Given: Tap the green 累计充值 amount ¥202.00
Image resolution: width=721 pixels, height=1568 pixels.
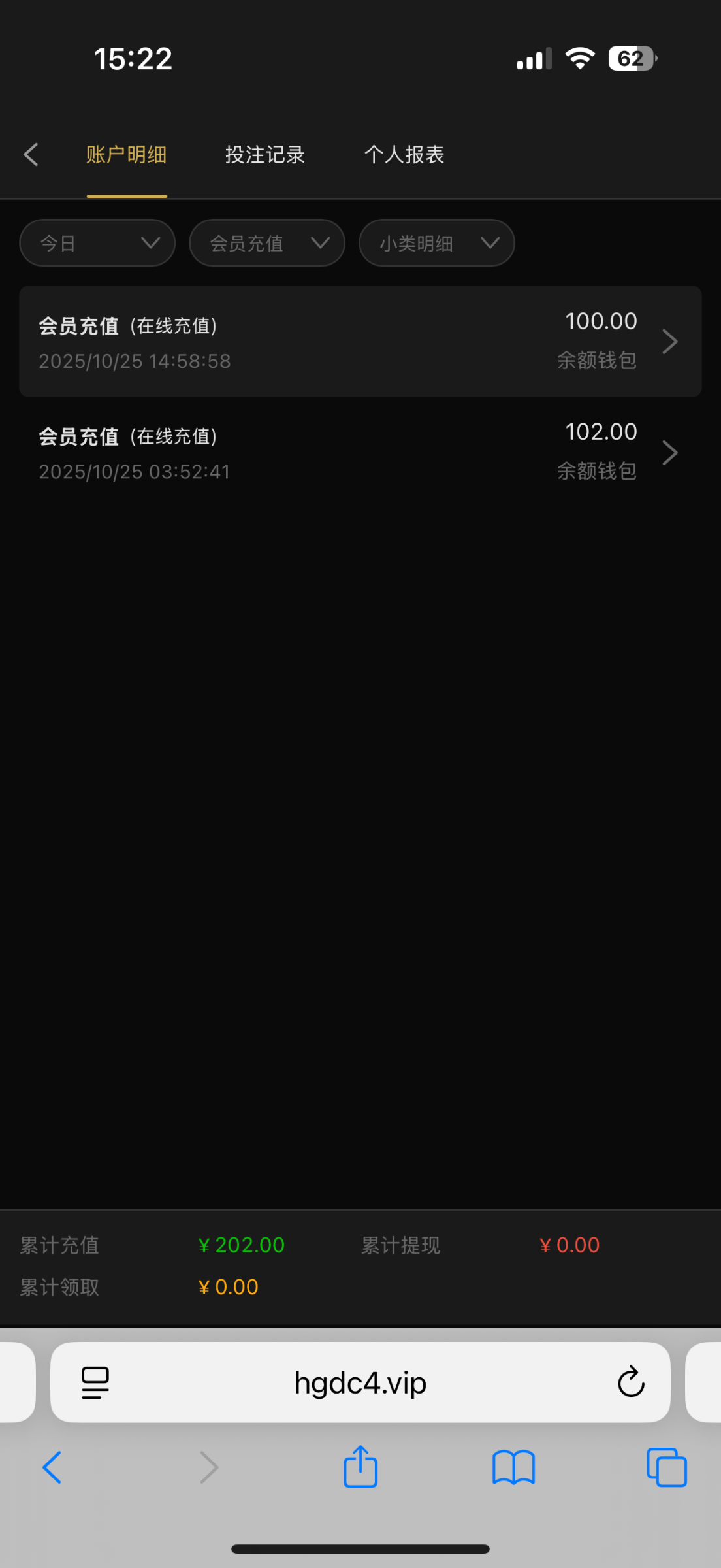Looking at the screenshot, I should [241, 1245].
